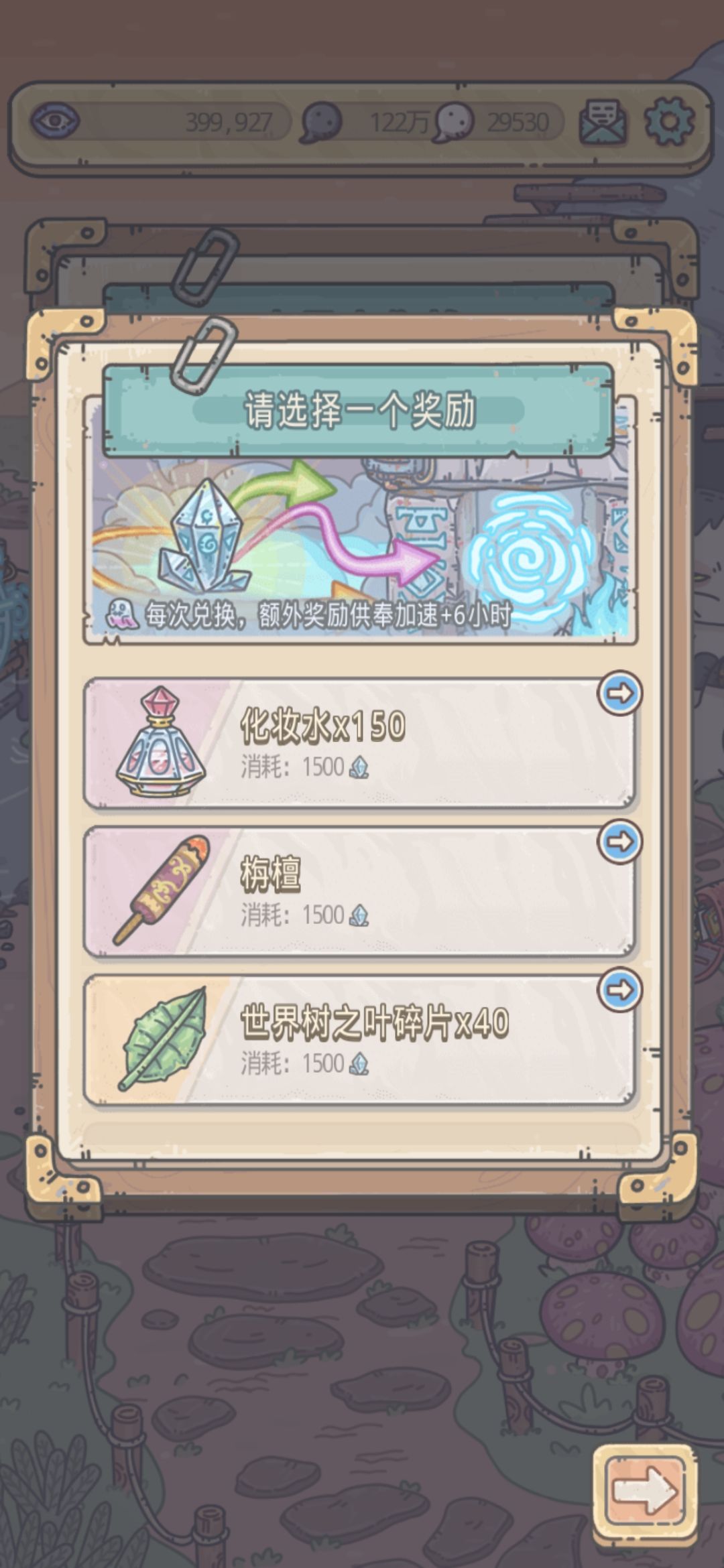Viewport: 724px width, 1568px height.
Task: Tap the arrow icon on 世界树之叶碎片x40
Action: tap(619, 990)
